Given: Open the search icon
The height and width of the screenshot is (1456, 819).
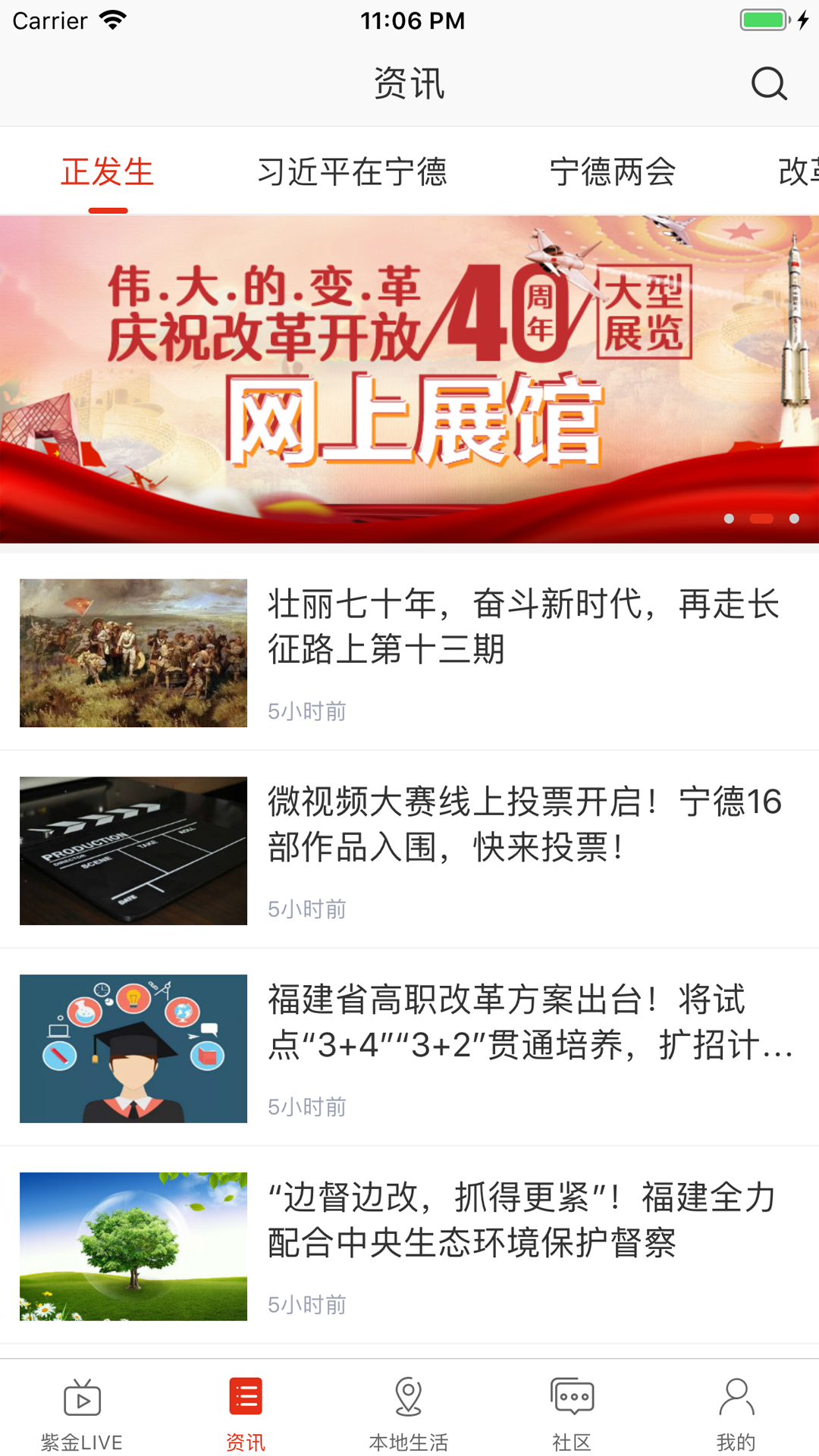Looking at the screenshot, I should tap(769, 83).
